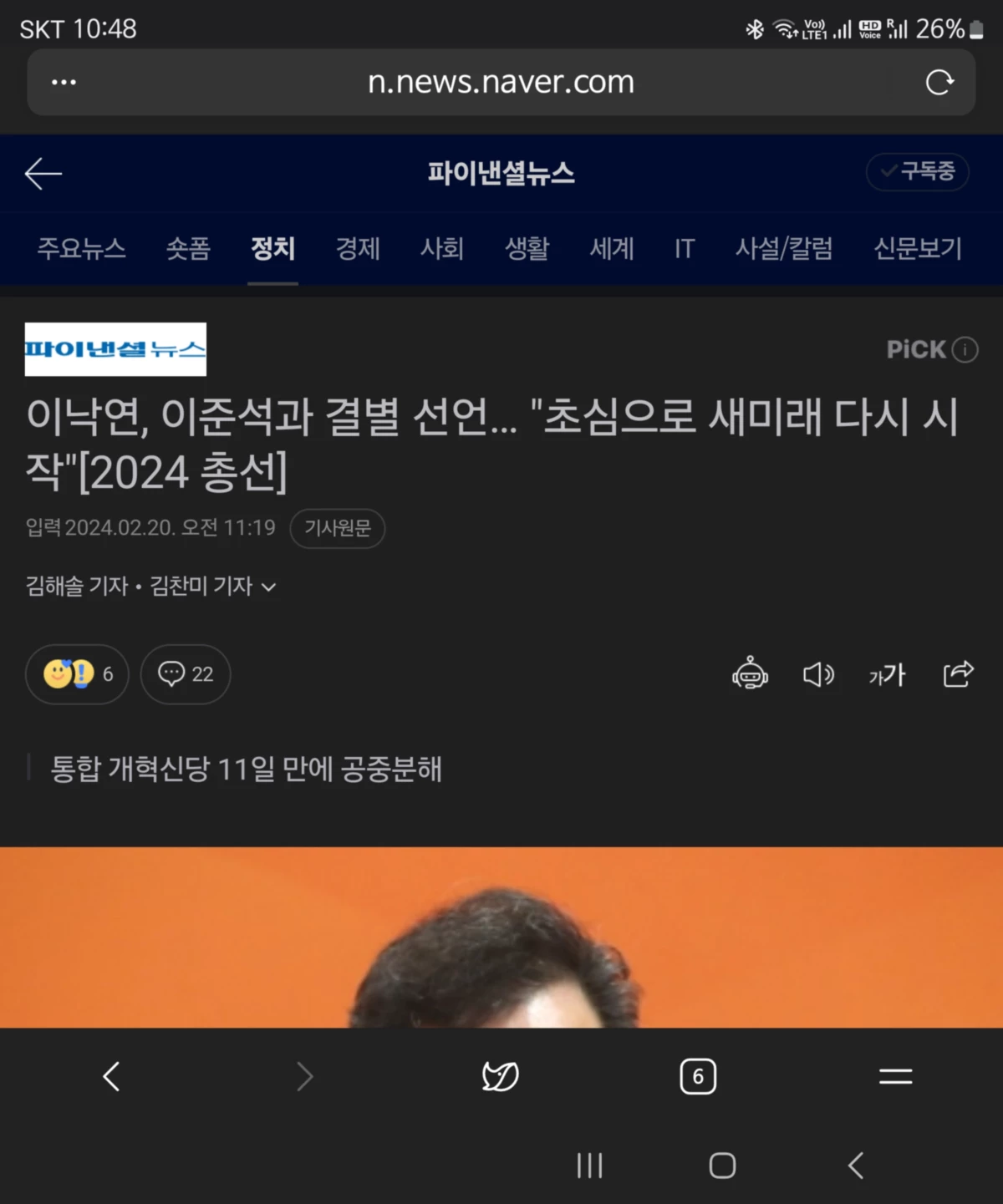1003x1204 pixels.
Task: Open the 경제 tab
Action: coord(358,248)
